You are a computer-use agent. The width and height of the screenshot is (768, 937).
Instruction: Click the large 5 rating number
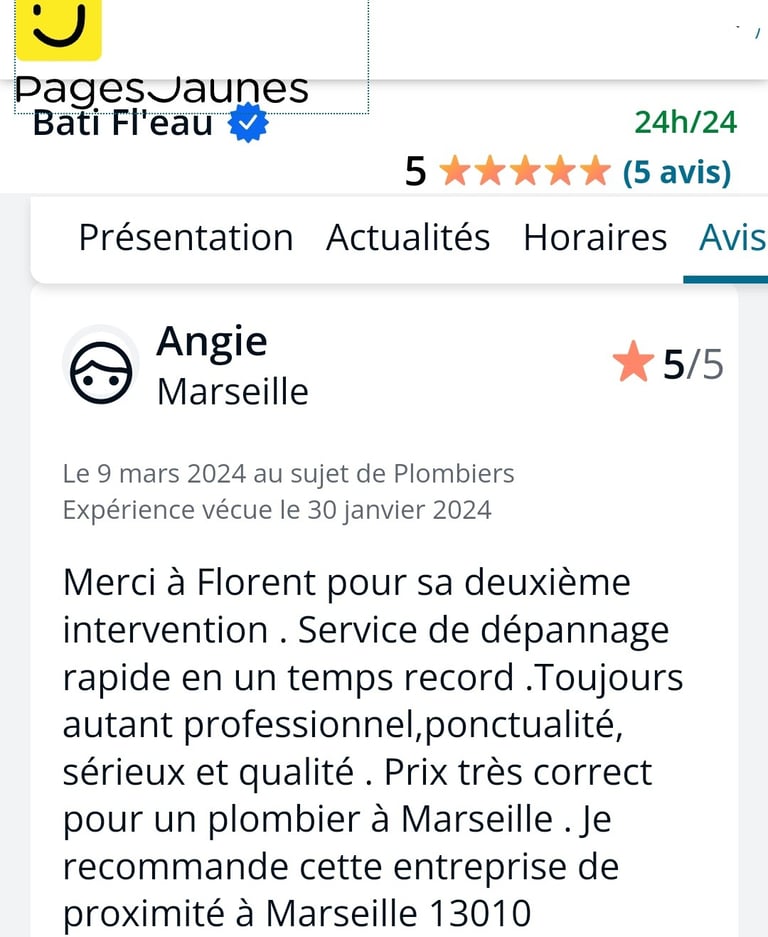point(414,171)
